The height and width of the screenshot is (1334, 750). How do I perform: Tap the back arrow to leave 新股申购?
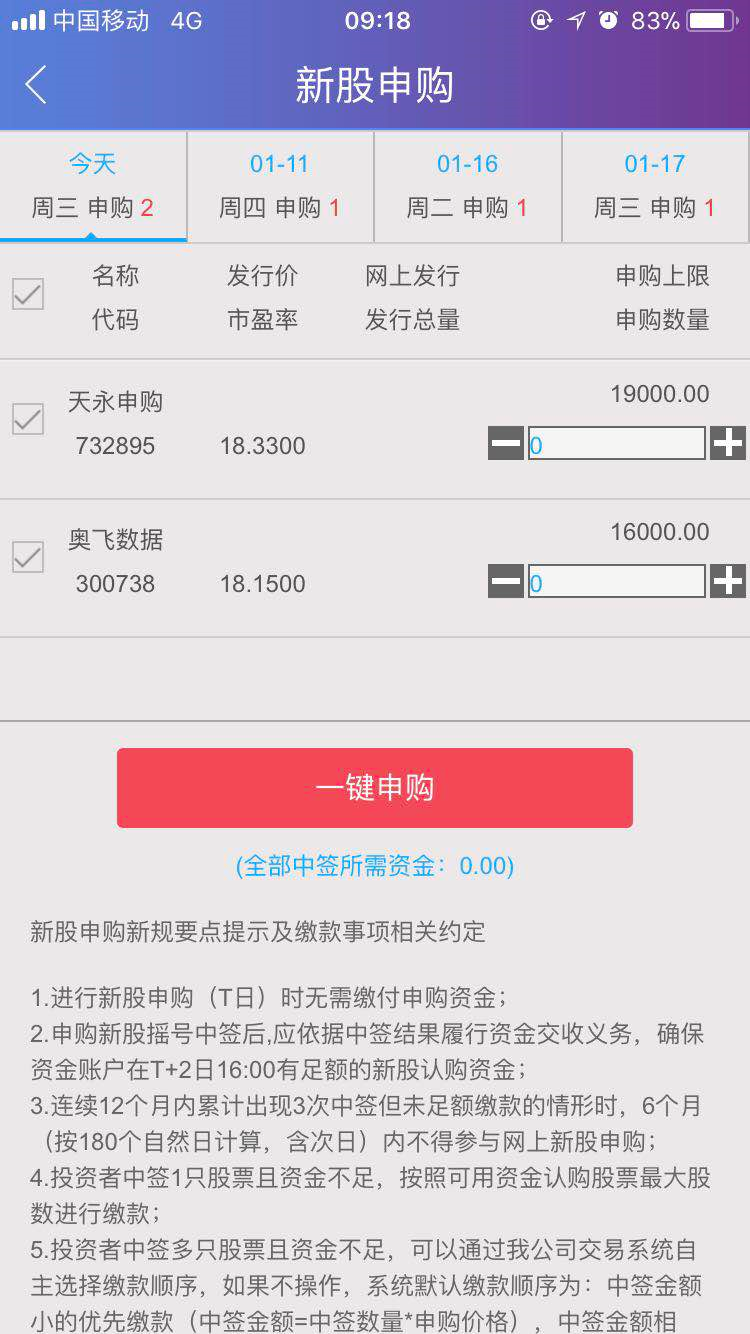(x=35, y=85)
